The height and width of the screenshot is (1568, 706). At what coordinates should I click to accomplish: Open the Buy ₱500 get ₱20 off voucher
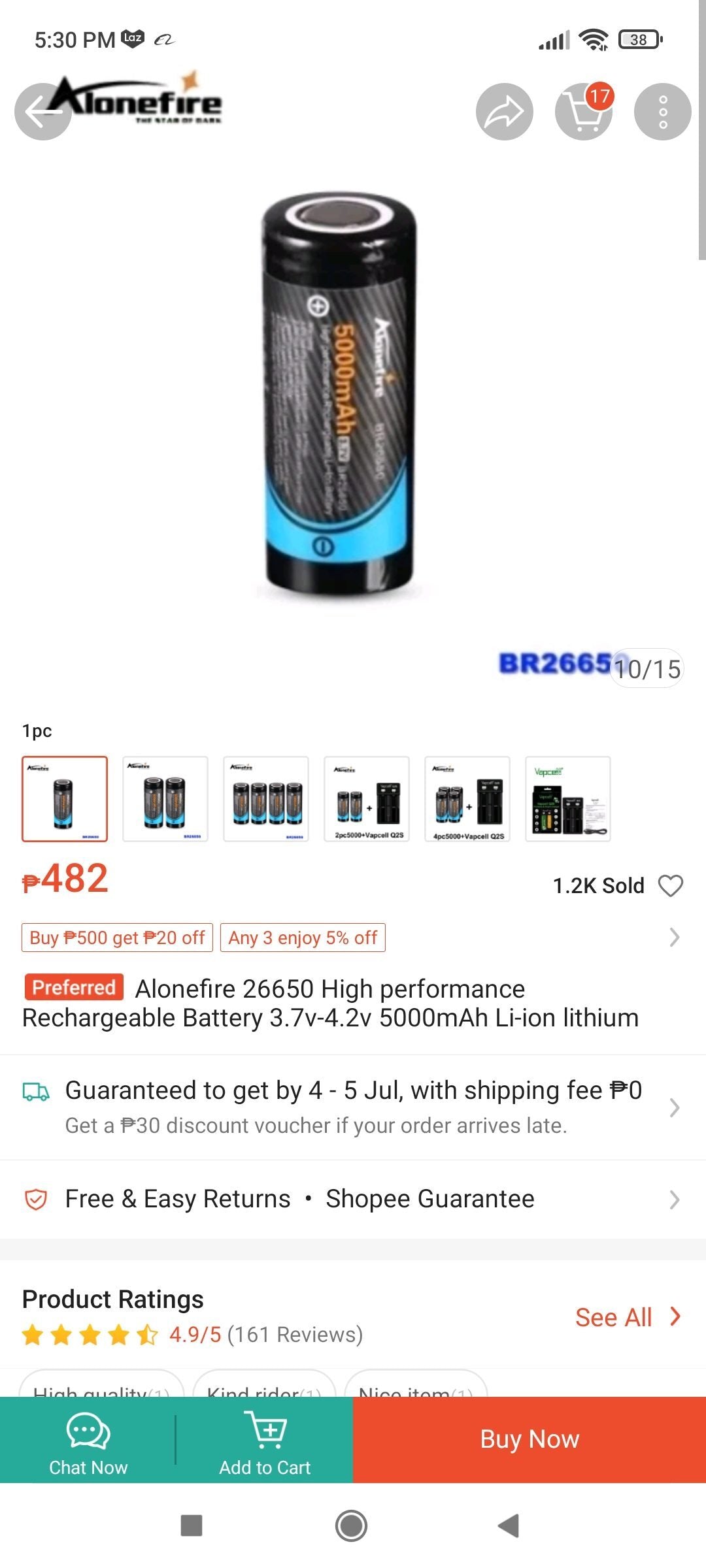coord(117,938)
